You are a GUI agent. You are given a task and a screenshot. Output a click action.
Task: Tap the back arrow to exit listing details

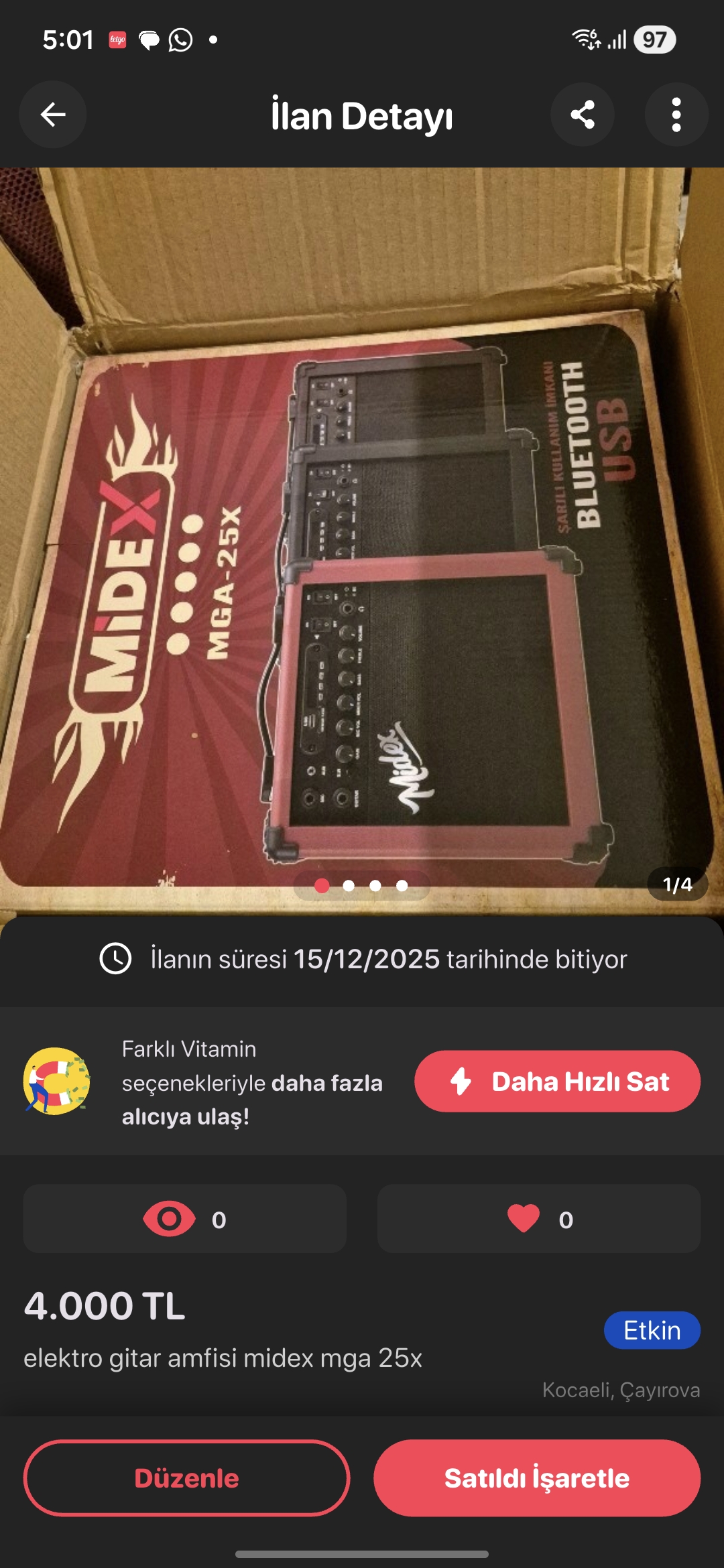point(52,115)
